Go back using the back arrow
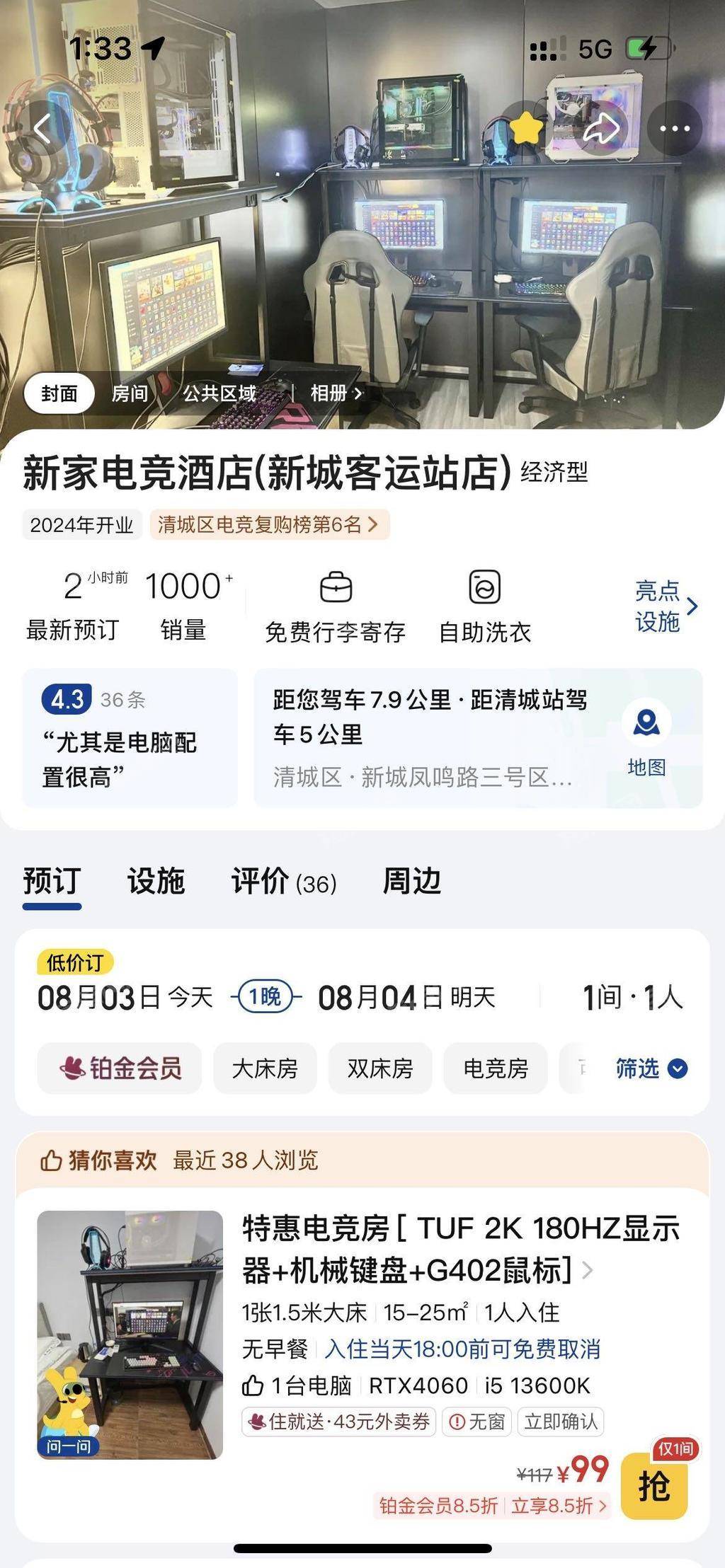 click(x=43, y=128)
